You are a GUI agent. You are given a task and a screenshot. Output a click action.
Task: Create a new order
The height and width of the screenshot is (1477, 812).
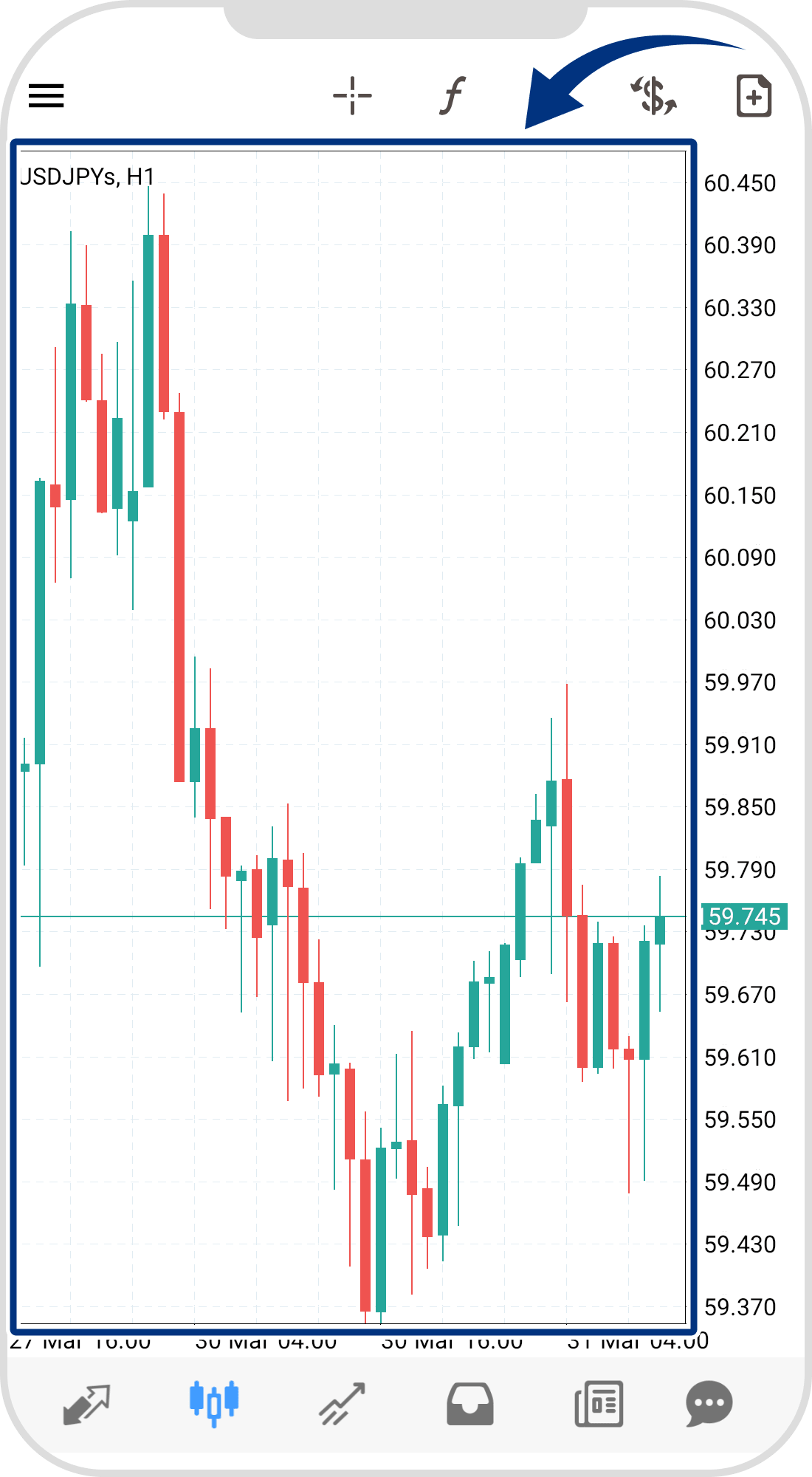pos(754,96)
